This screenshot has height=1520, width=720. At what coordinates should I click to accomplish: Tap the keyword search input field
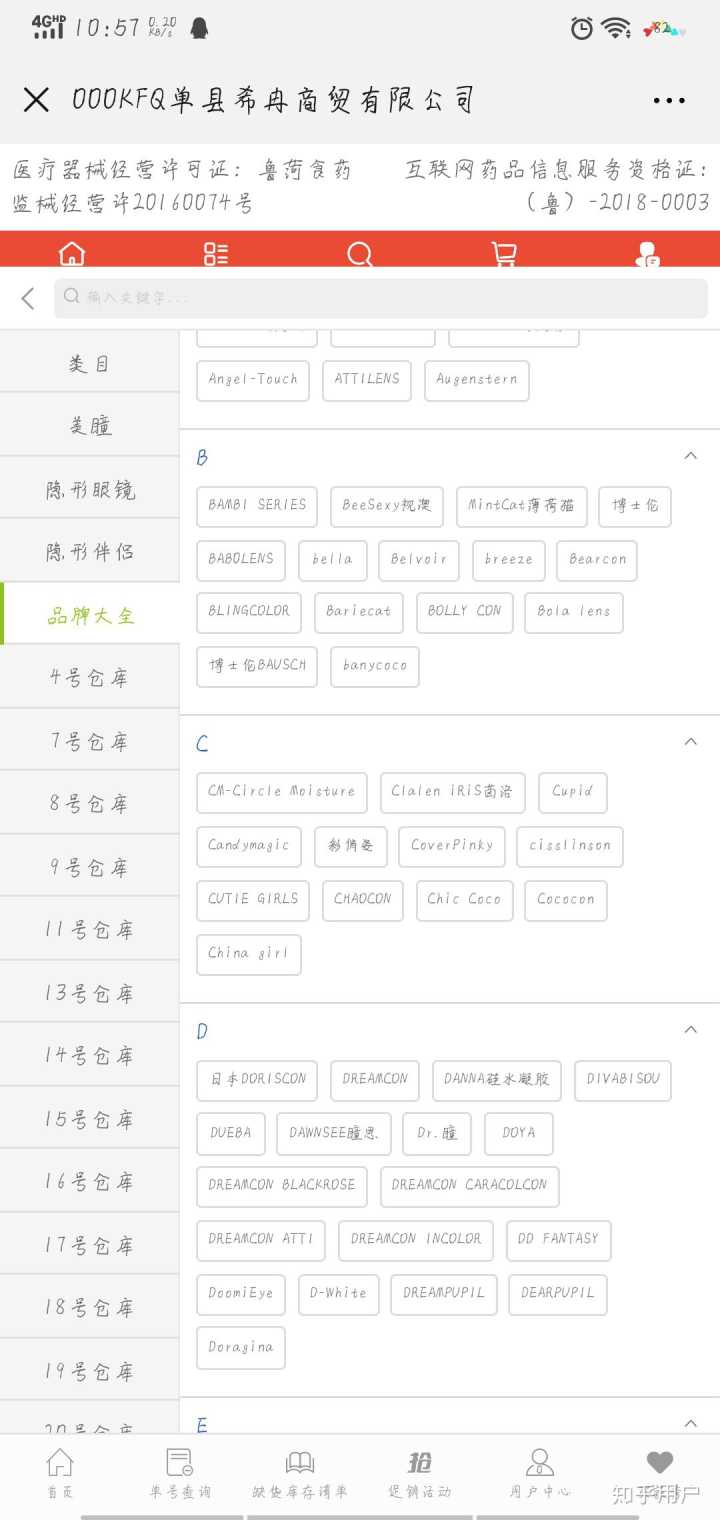(380, 297)
